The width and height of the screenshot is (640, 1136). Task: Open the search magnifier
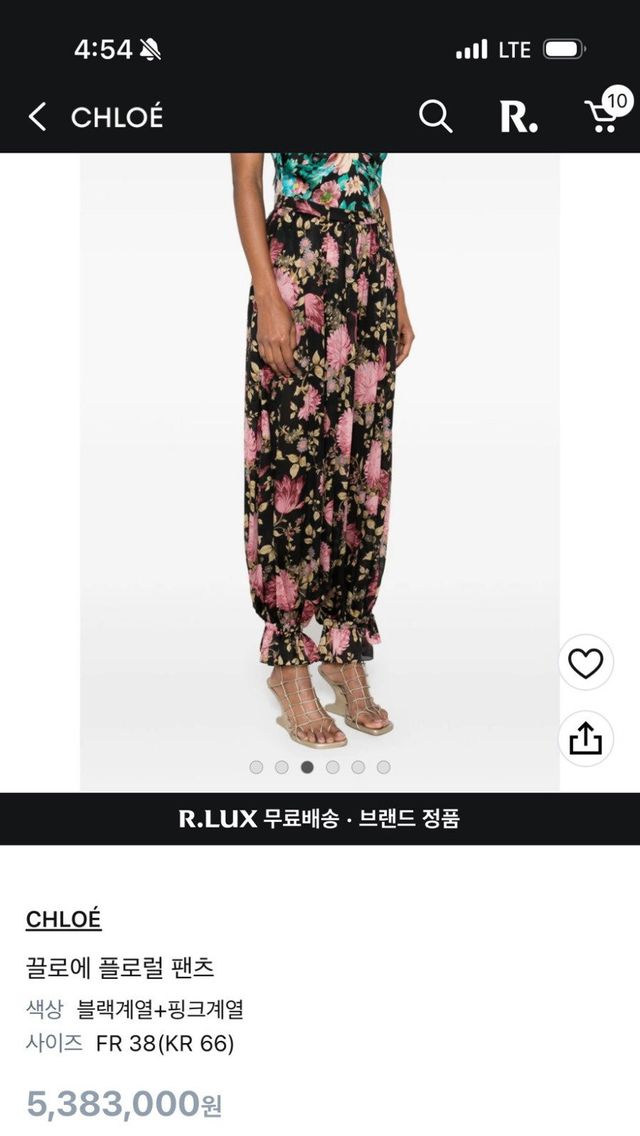coord(435,117)
